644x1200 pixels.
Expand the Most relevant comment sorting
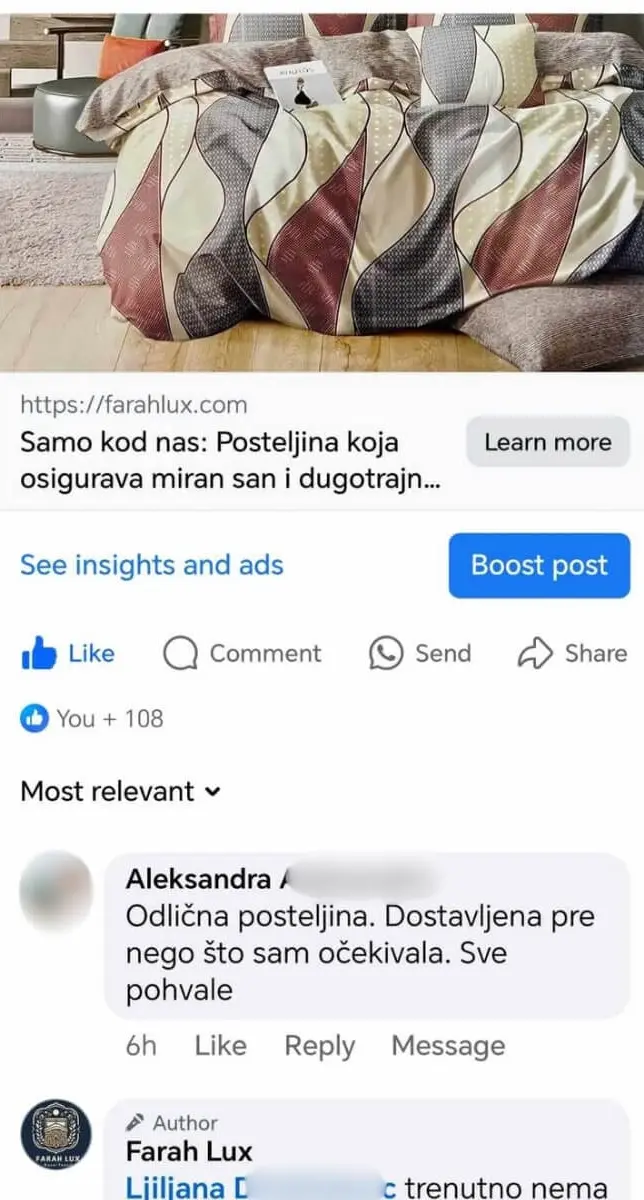tap(120, 791)
